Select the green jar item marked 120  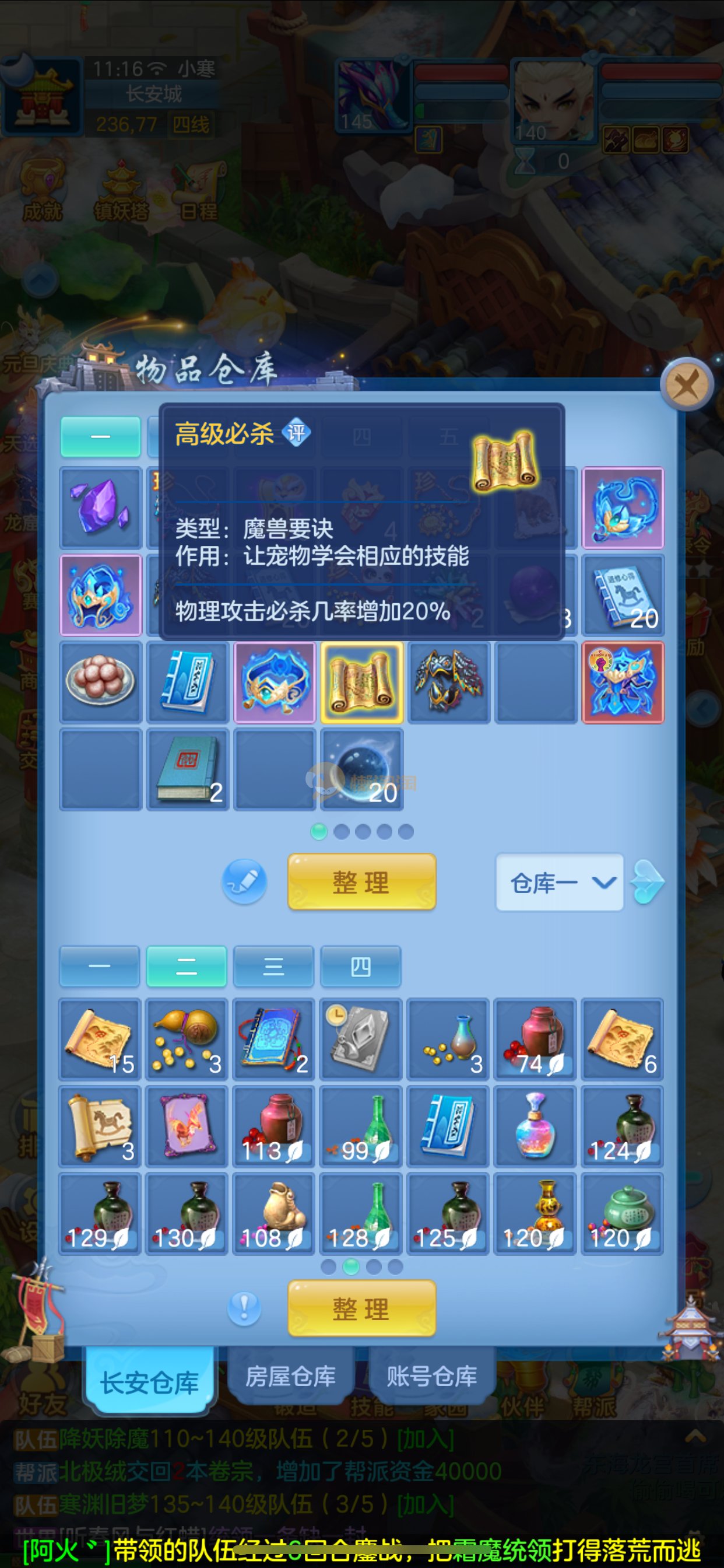click(622, 1214)
